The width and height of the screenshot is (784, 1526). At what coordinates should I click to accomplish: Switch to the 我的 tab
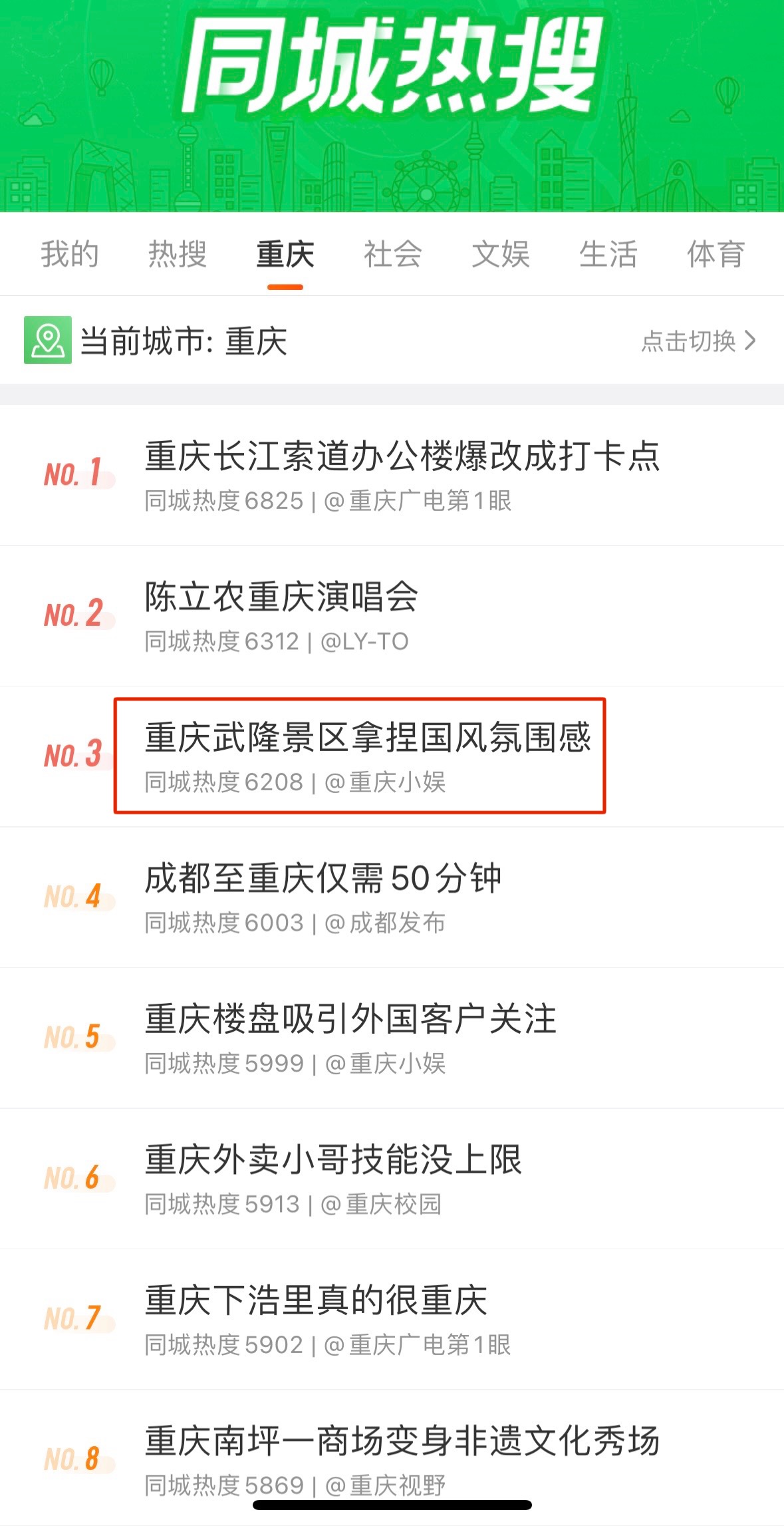tap(70, 254)
